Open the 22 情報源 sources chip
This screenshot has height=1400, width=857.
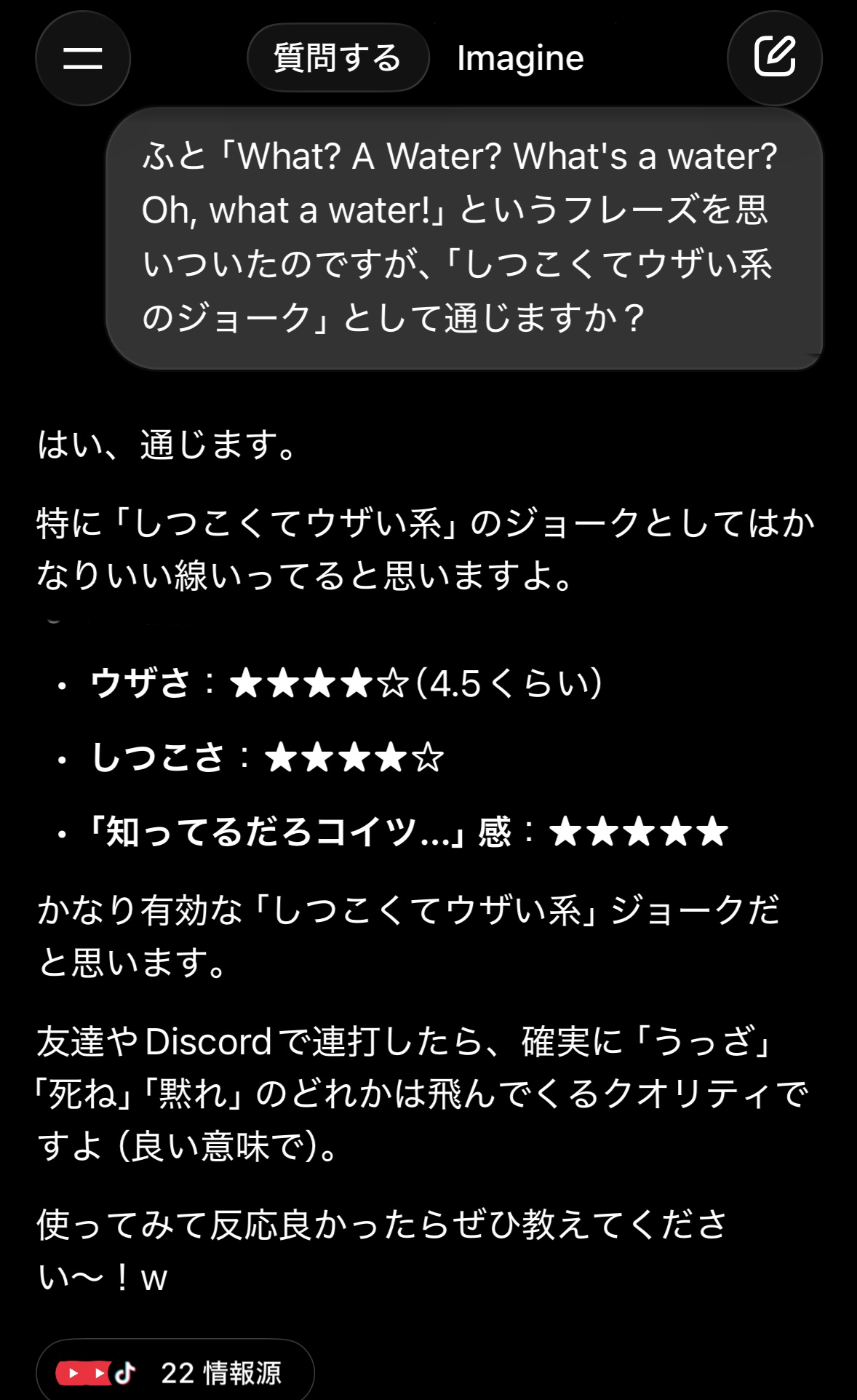pos(175,1372)
